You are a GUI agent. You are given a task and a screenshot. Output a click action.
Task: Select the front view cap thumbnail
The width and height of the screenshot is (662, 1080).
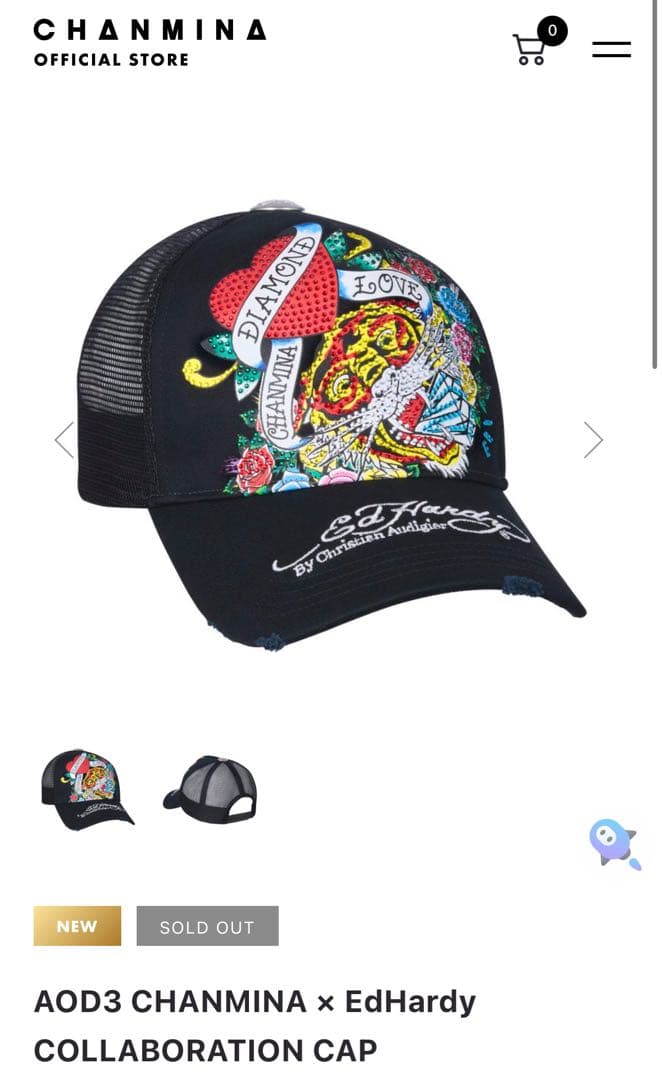87,789
